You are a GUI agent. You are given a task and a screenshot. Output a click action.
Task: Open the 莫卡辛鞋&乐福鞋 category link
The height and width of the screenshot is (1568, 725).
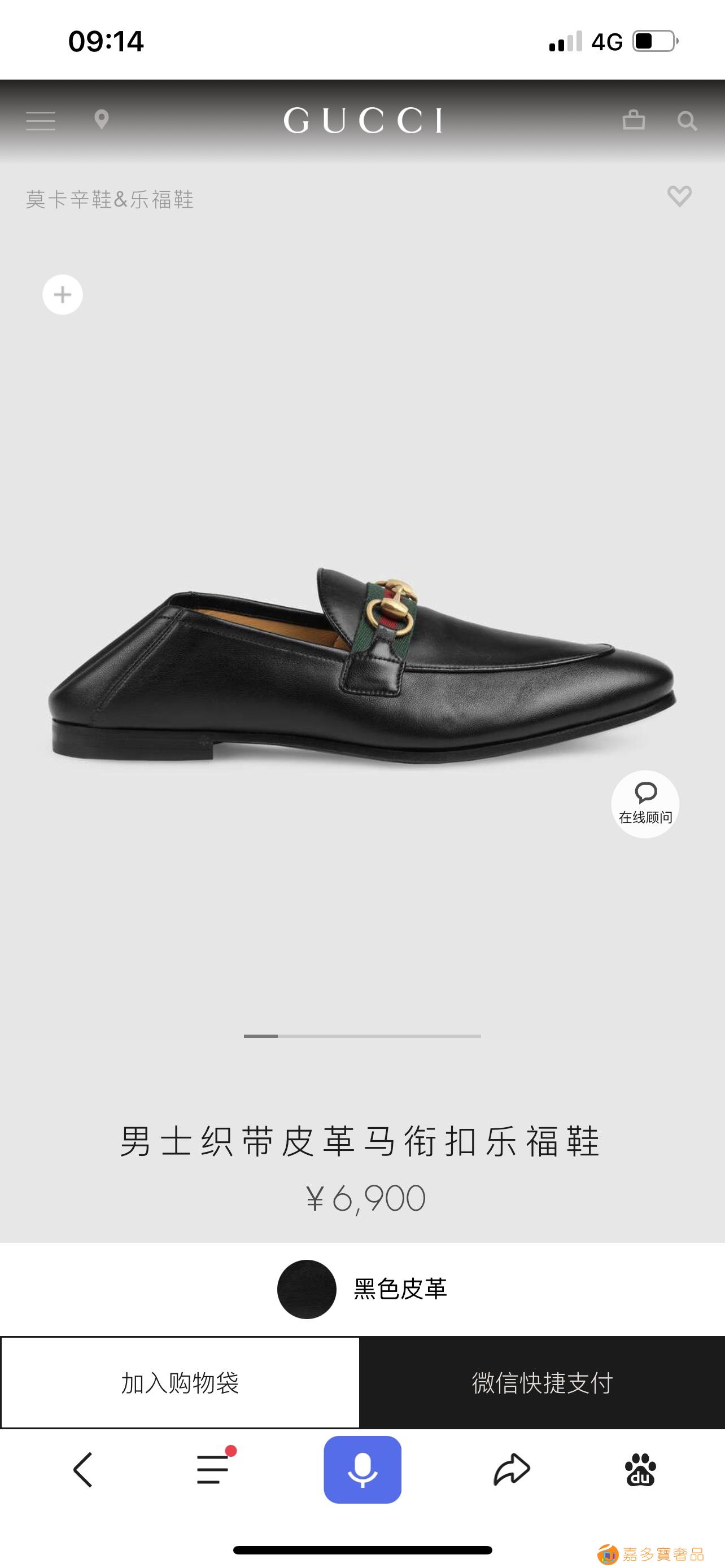(x=110, y=200)
